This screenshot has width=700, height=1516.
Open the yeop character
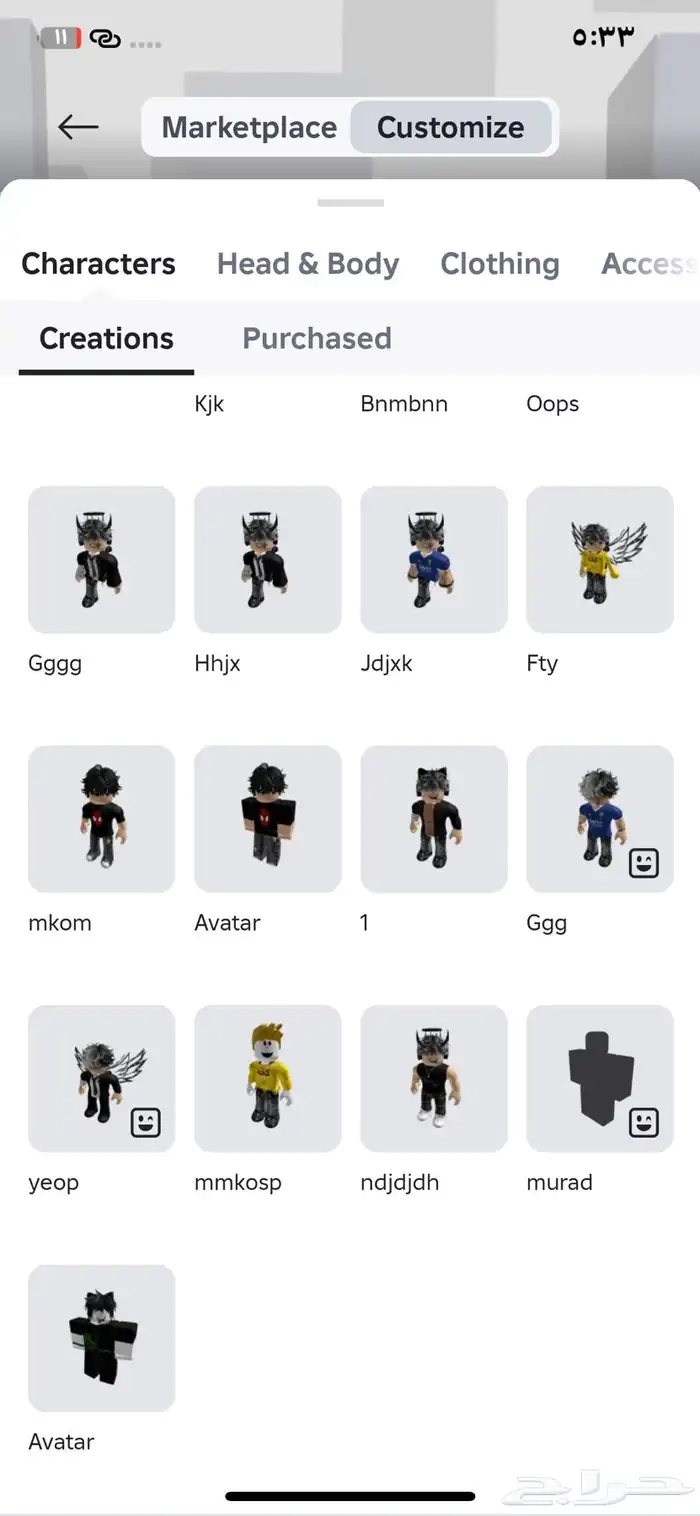pyautogui.click(x=101, y=1078)
